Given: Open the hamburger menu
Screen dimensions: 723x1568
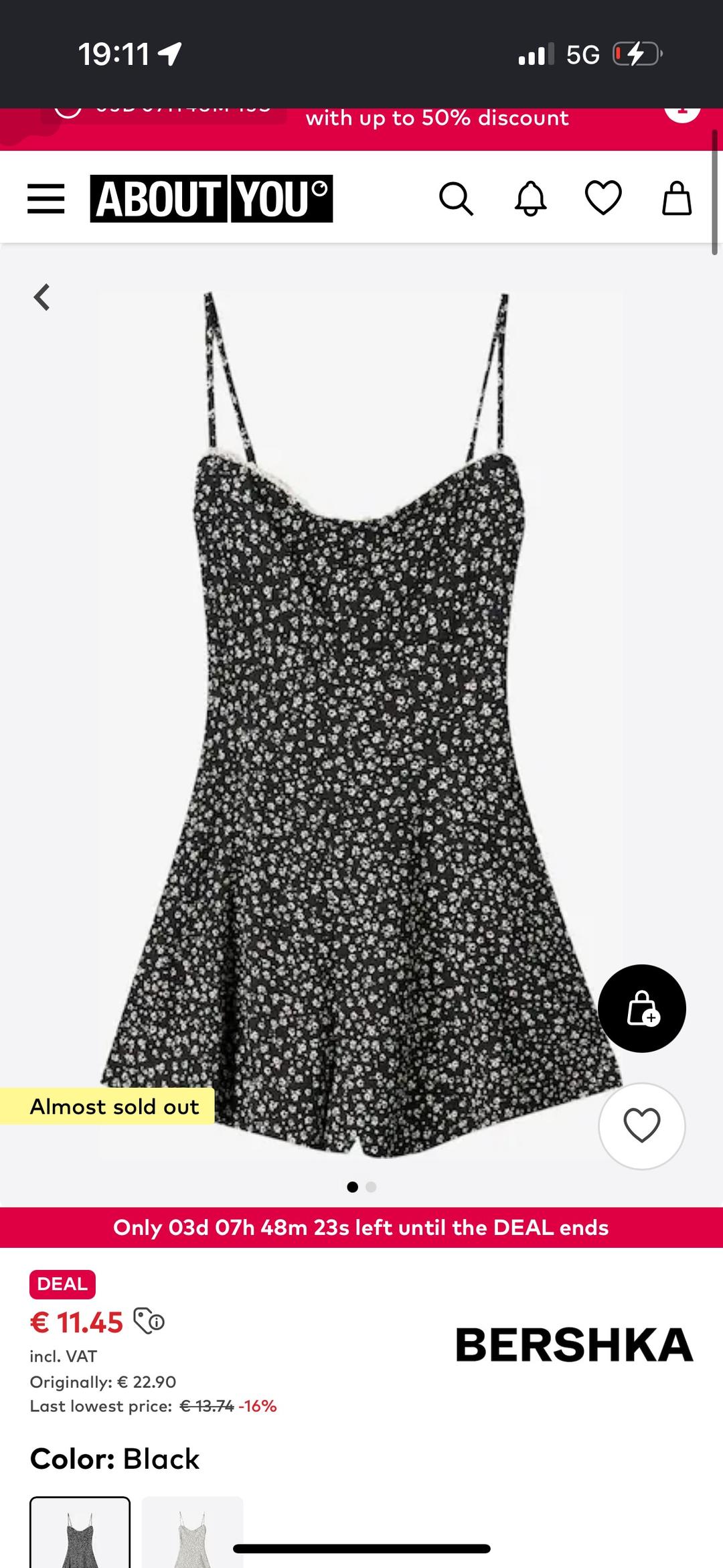Looking at the screenshot, I should tap(46, 199).
